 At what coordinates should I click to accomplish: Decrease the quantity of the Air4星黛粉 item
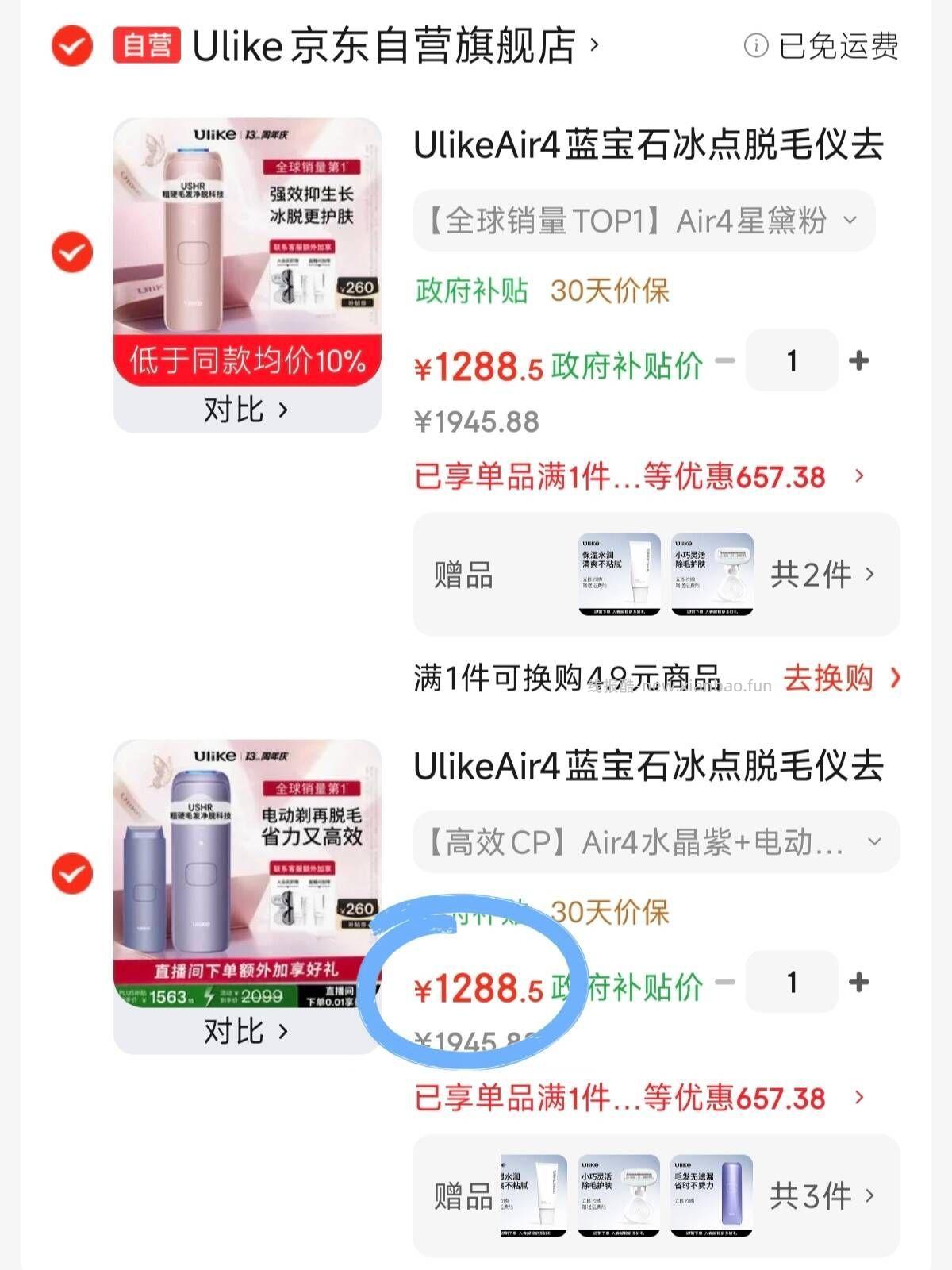click(725, 361)
